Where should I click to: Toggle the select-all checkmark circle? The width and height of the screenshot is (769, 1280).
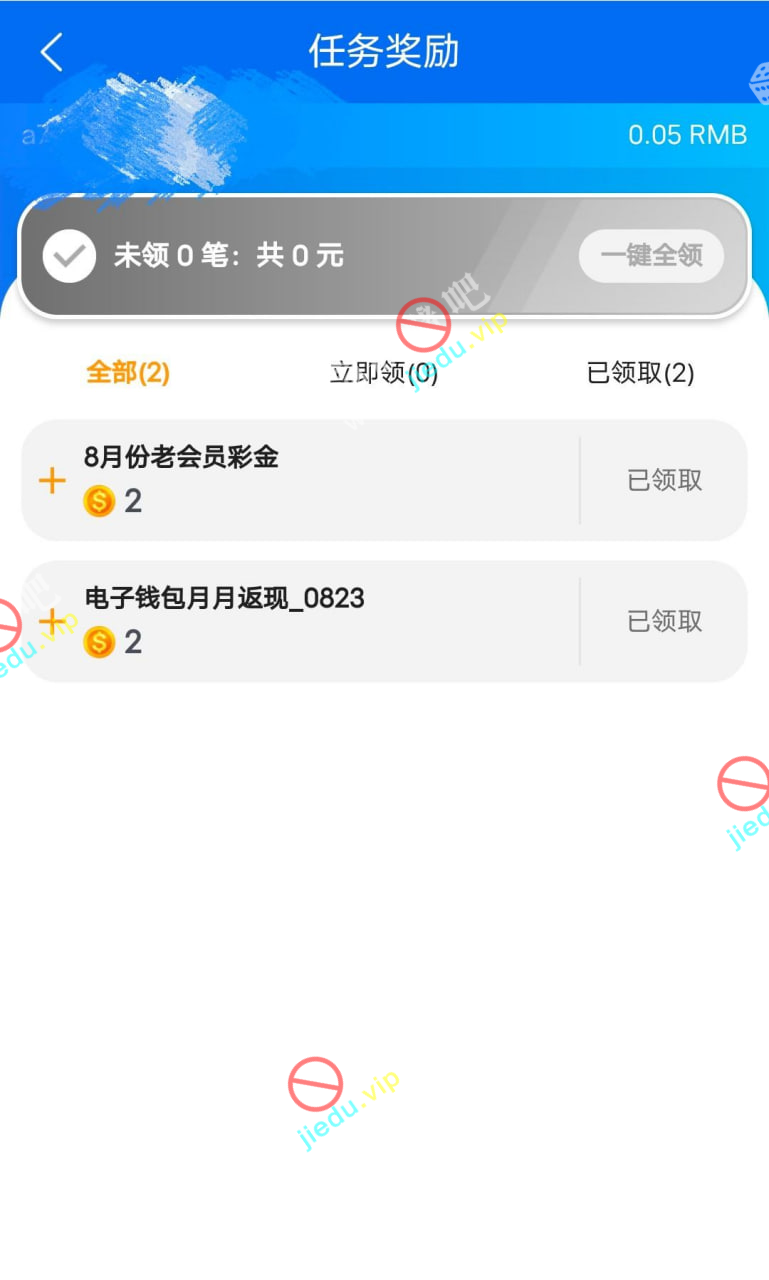point(69,256)
